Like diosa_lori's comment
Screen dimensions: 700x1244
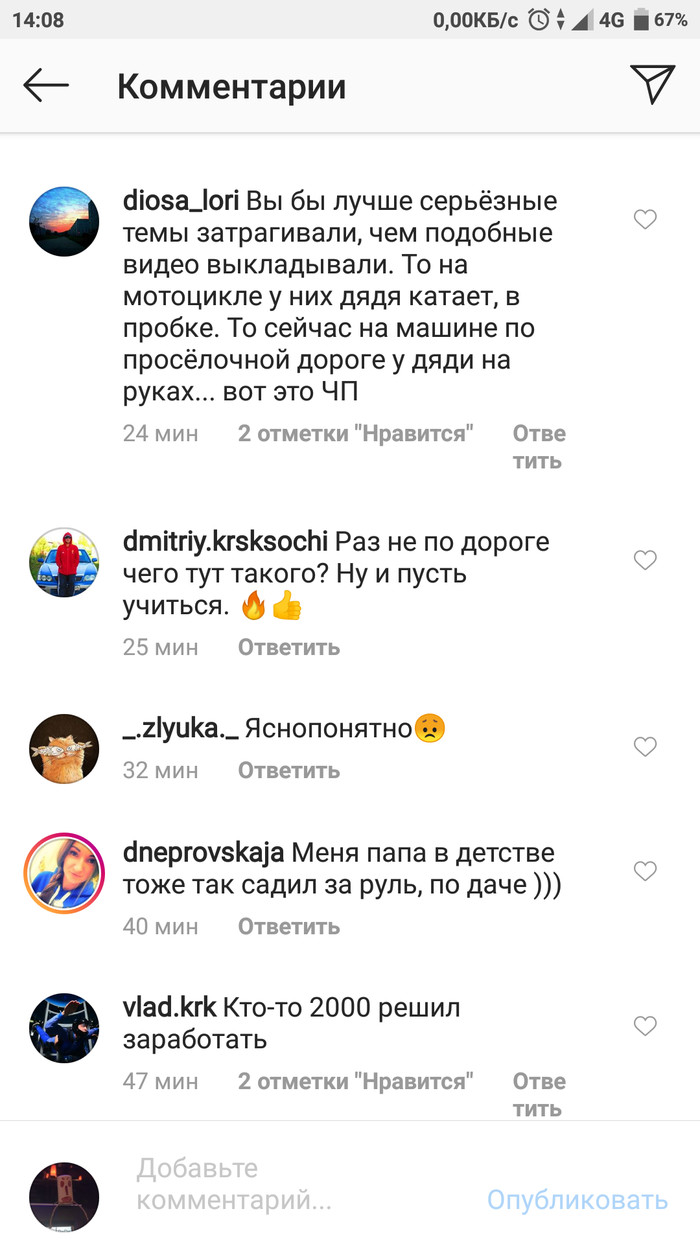tap(646, 220)
